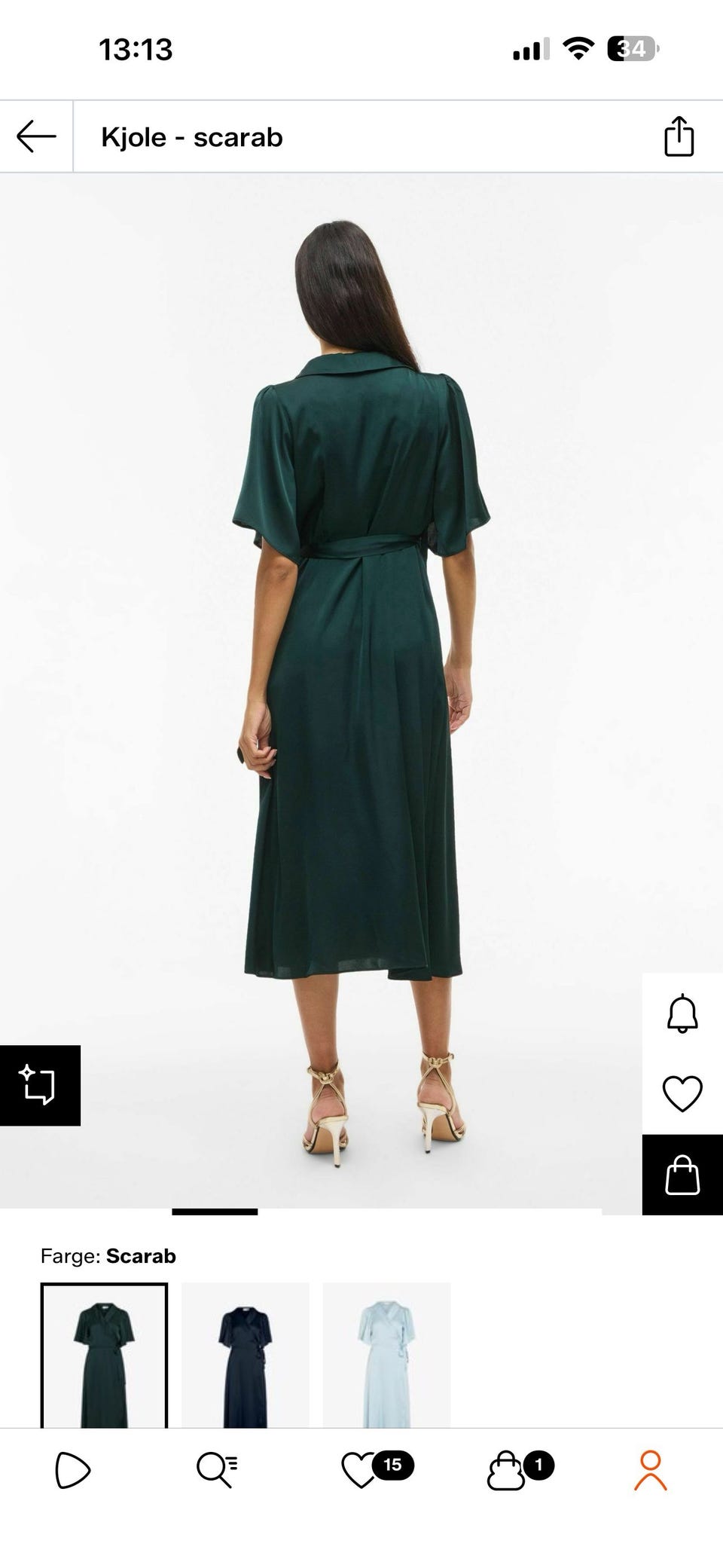The width and height of the screenshot is (723, 1568).
Task: Go back using the arrow icon
Action: 36,137
